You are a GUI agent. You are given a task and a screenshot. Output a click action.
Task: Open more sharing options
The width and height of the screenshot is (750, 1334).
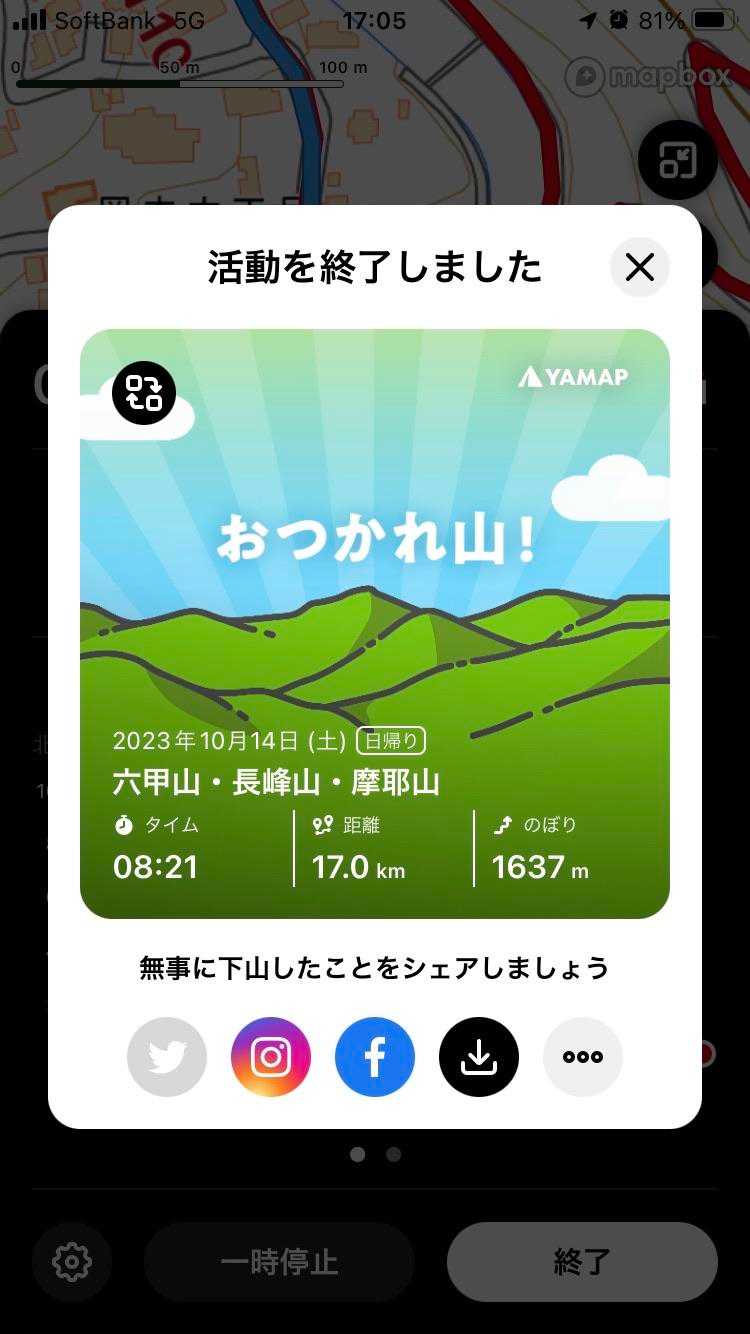click(583, 1057)
